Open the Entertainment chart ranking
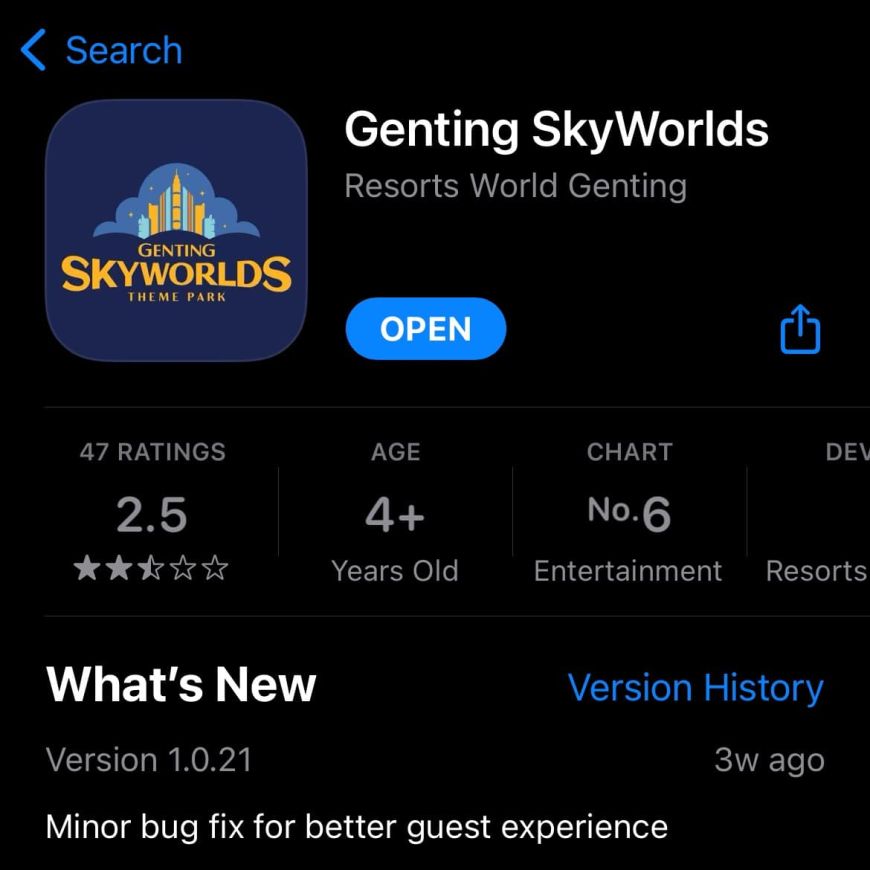The image size is (870, 870). click(628, 513)
